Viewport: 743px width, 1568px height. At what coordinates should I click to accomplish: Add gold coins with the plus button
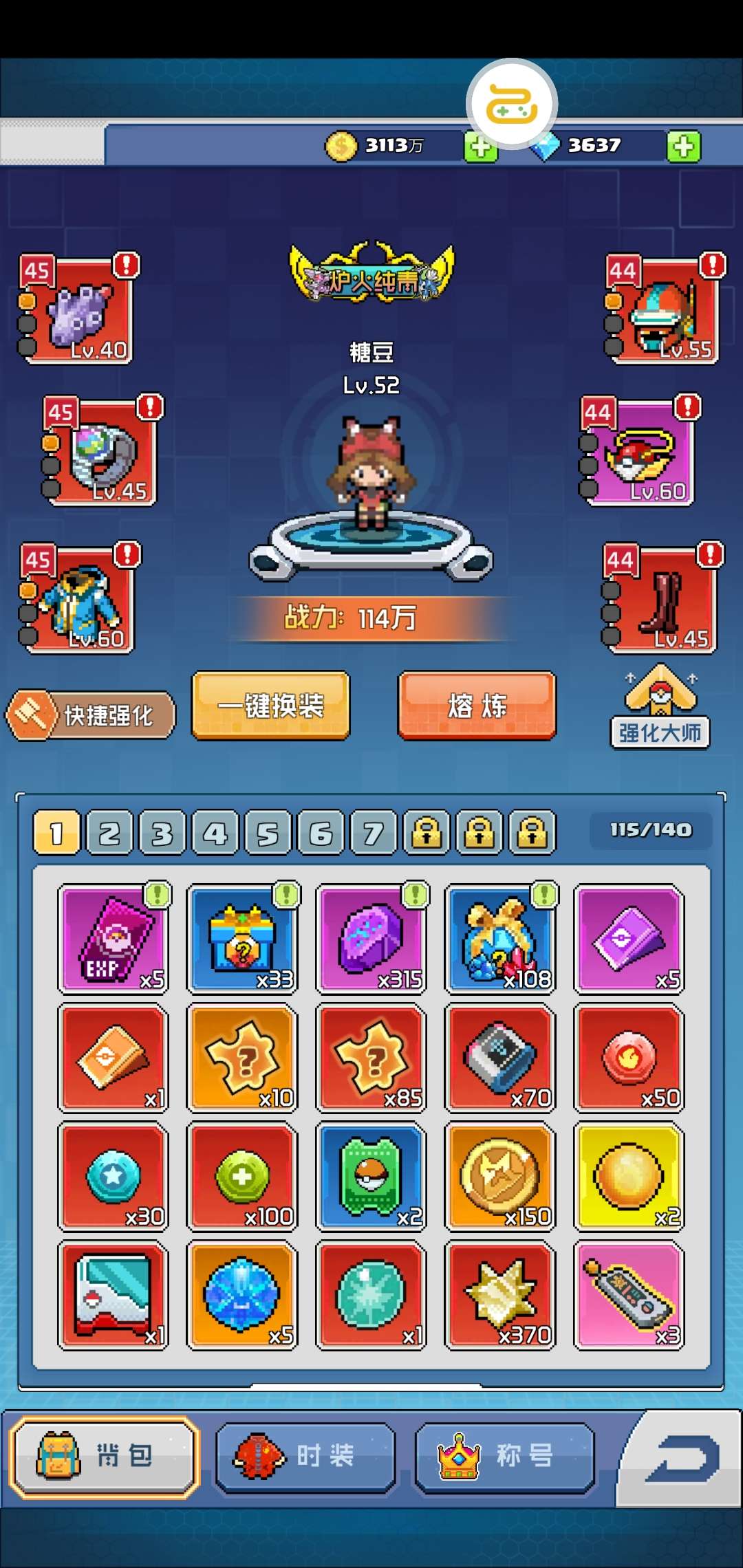coord(480,146)
